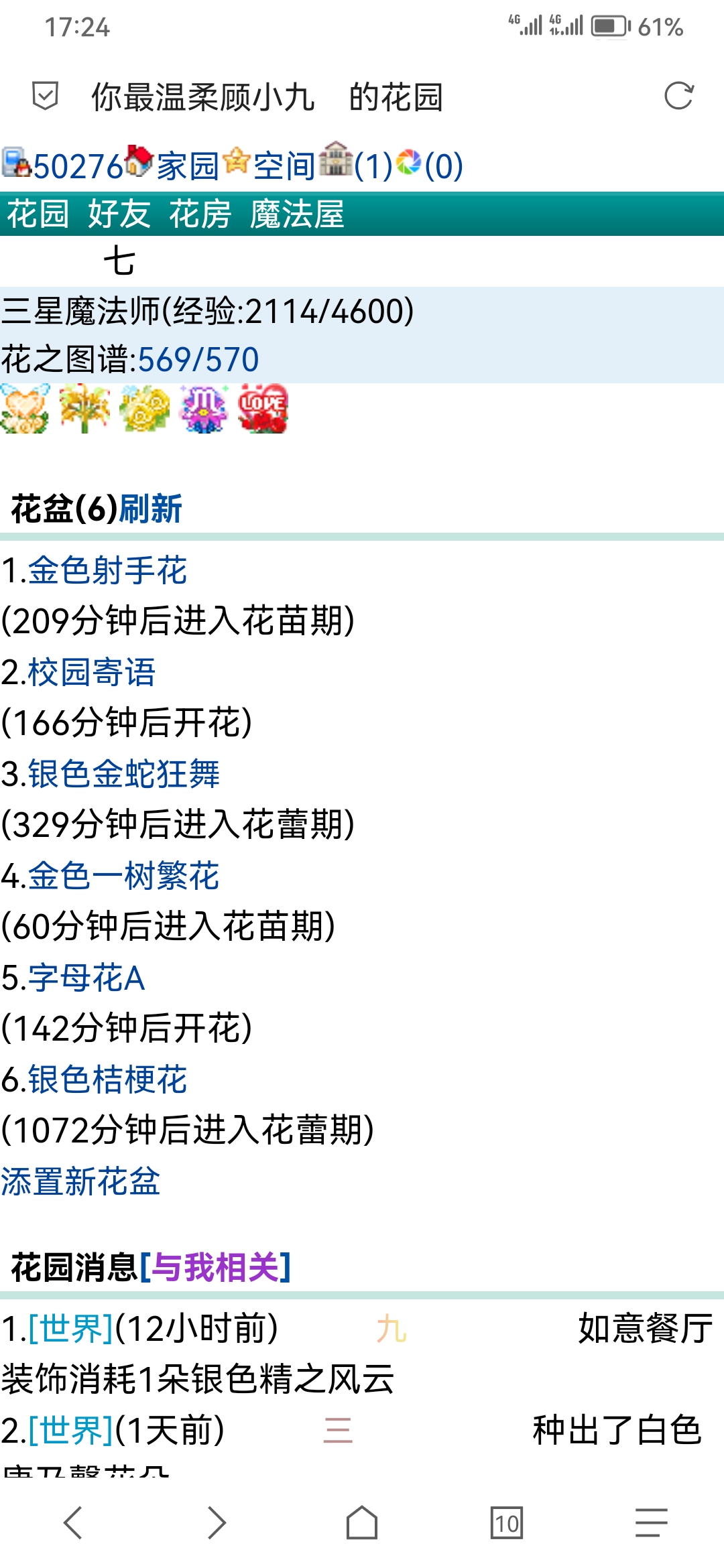Open flowerpot 金色一树繁花
The height and width of the screenshot is (1568, 724).
[x=123, y=876]
